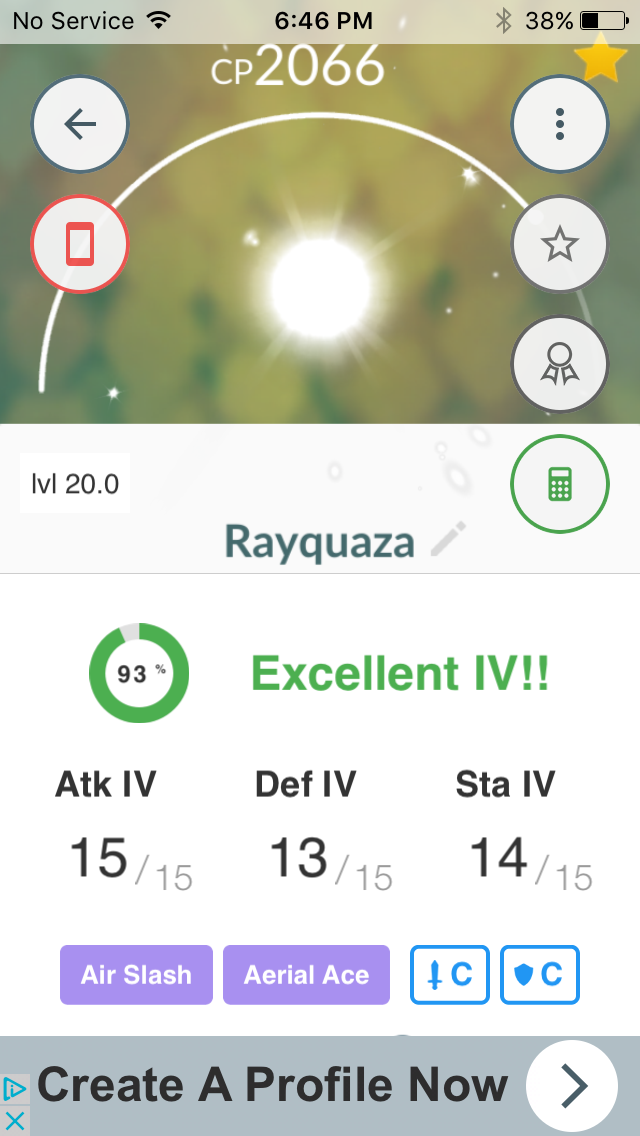This screenshot has height=1136, width=640.
Task: Mark this Pokémon with the star button
Action: 560,244
